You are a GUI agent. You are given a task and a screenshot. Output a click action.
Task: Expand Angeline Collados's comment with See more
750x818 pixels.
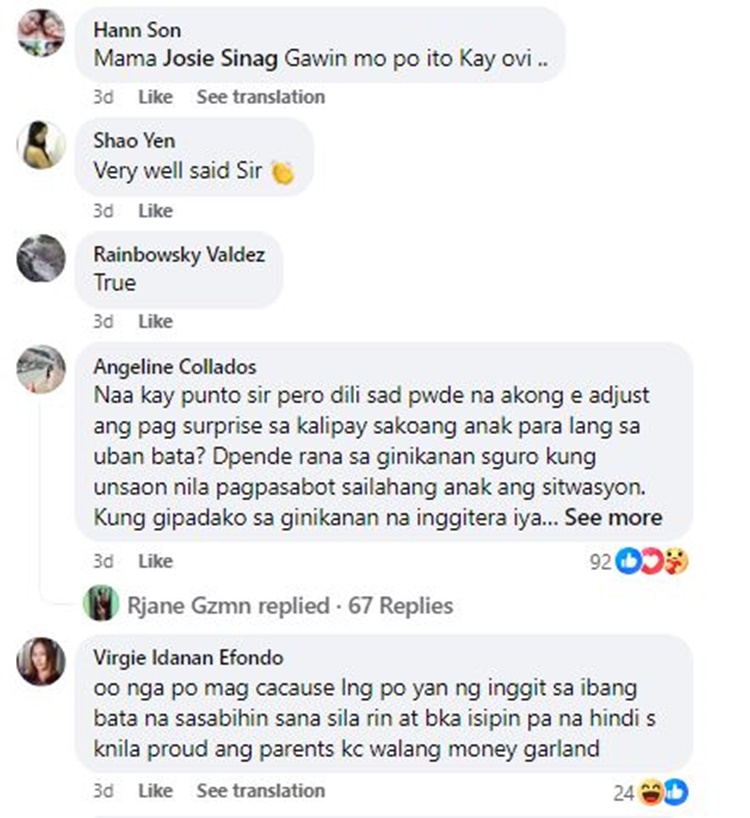tap(612, 517)
